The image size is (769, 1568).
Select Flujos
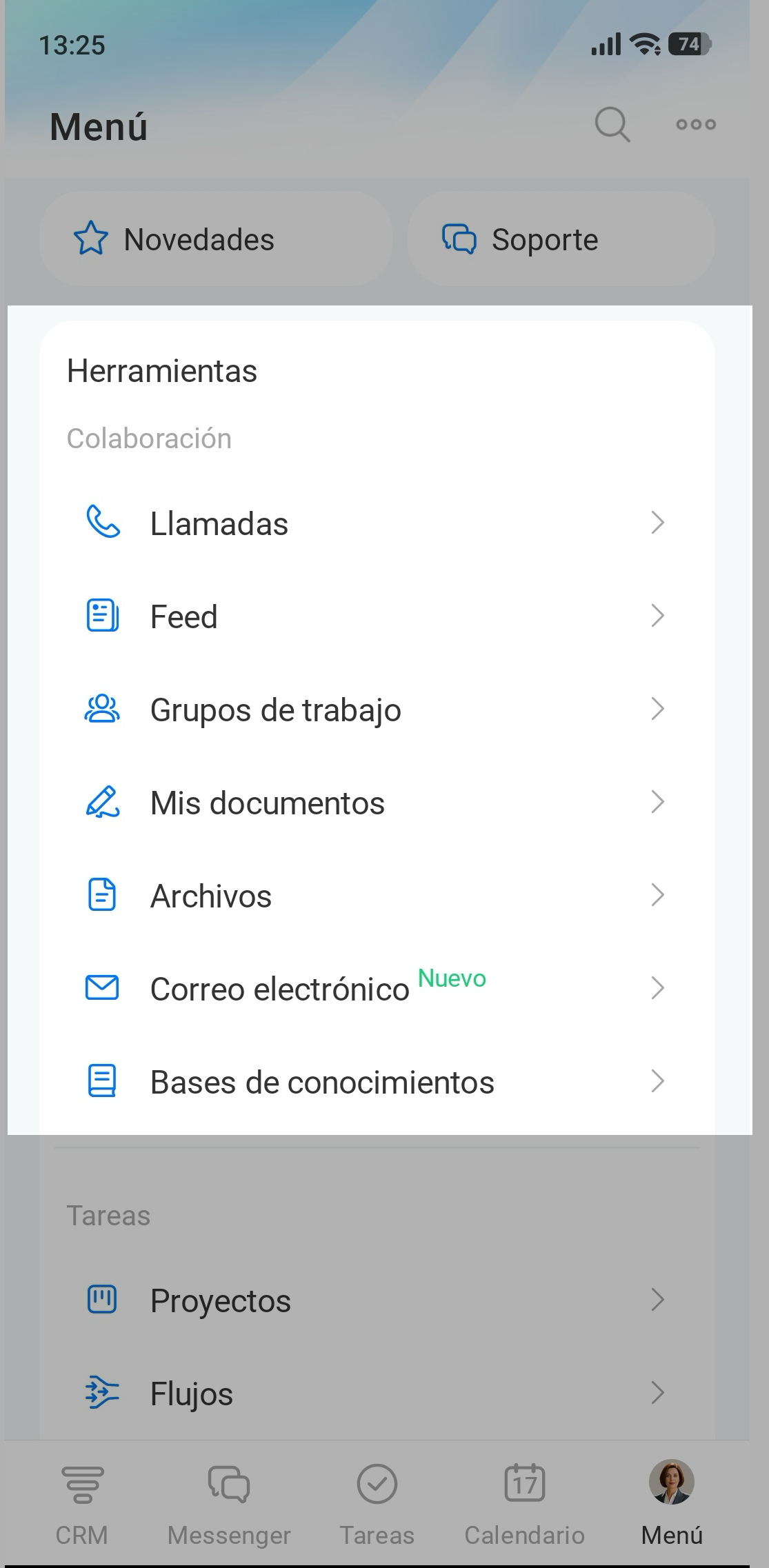376,1394
